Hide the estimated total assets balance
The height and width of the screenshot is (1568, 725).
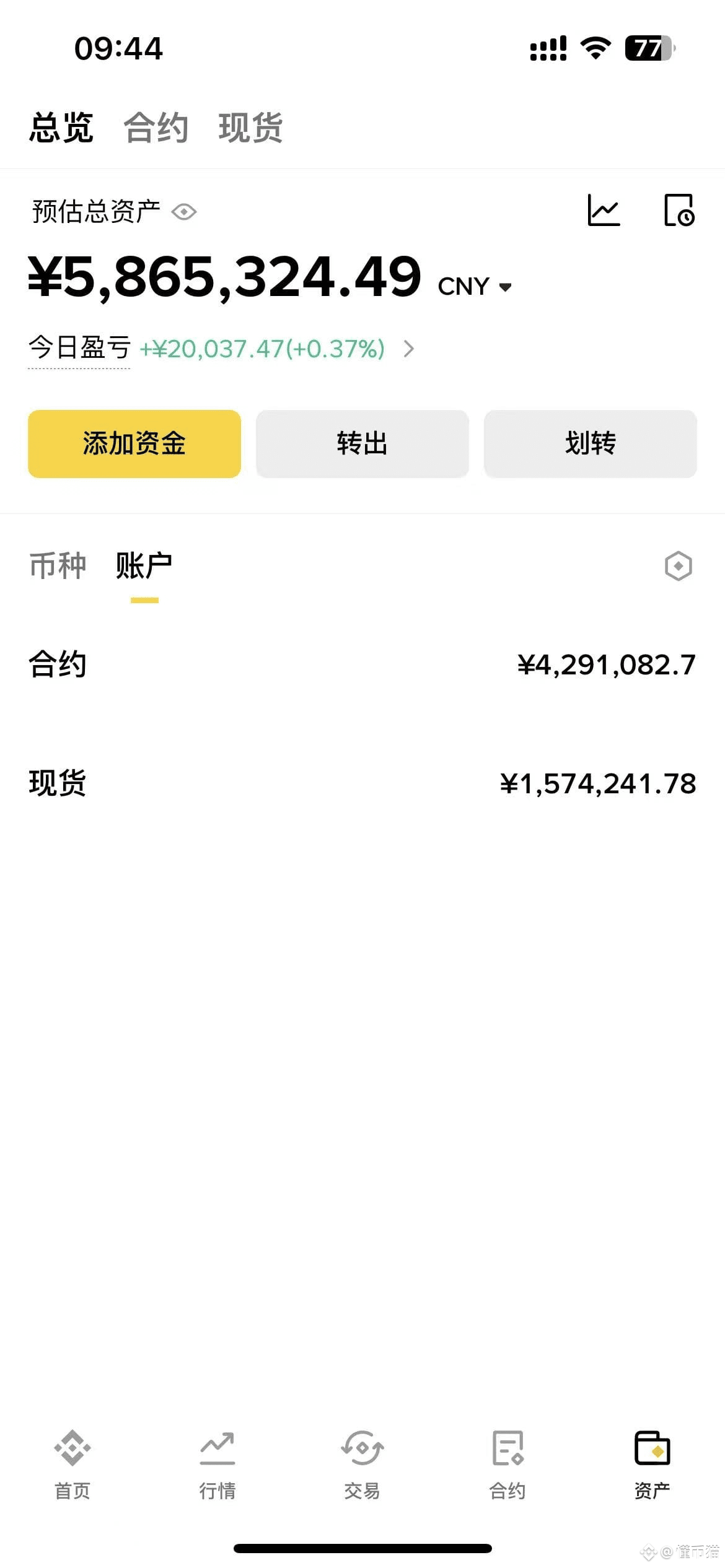click(184, 212)
